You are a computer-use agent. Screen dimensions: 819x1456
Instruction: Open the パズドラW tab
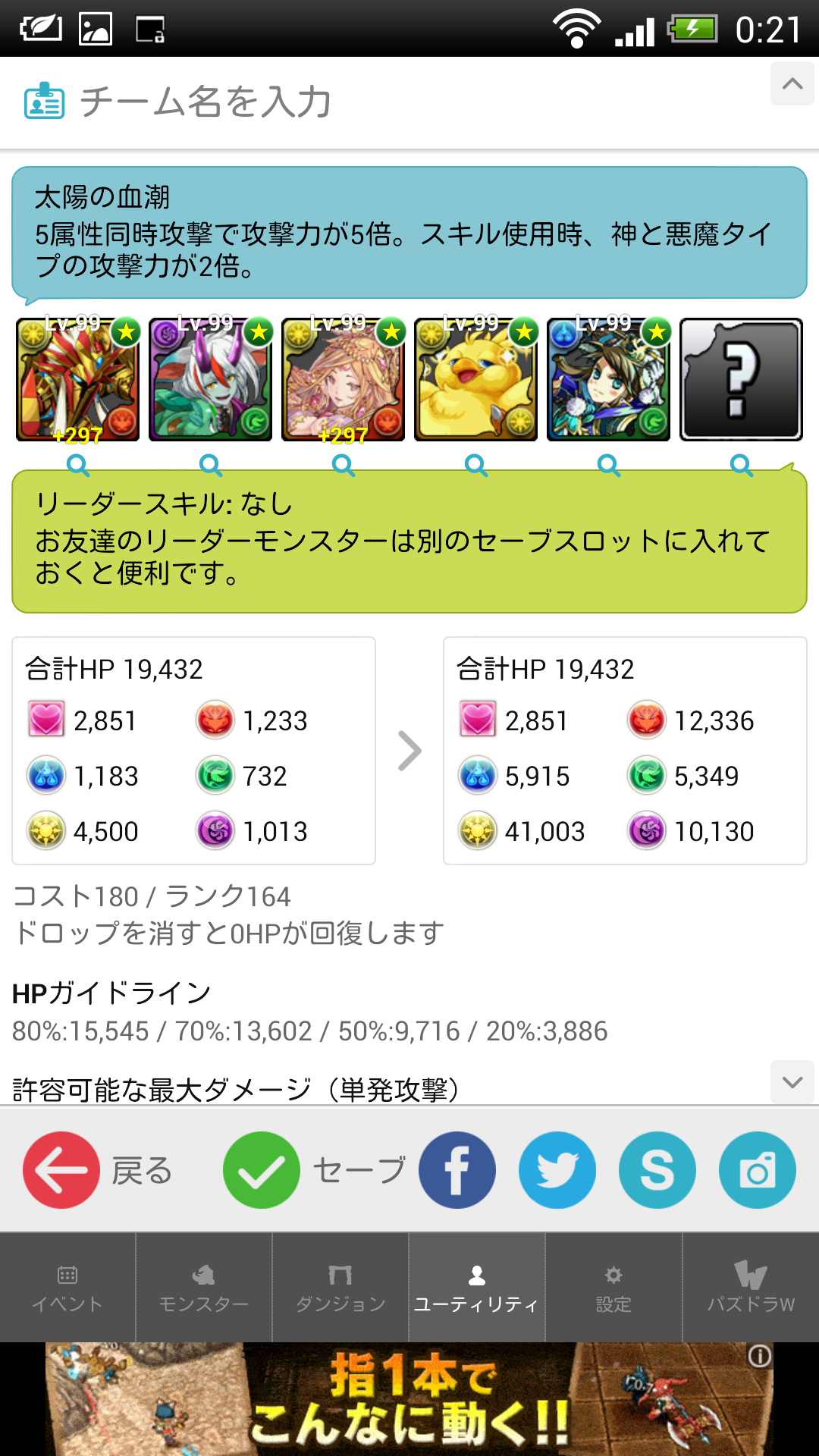[x=751, y=1288]
